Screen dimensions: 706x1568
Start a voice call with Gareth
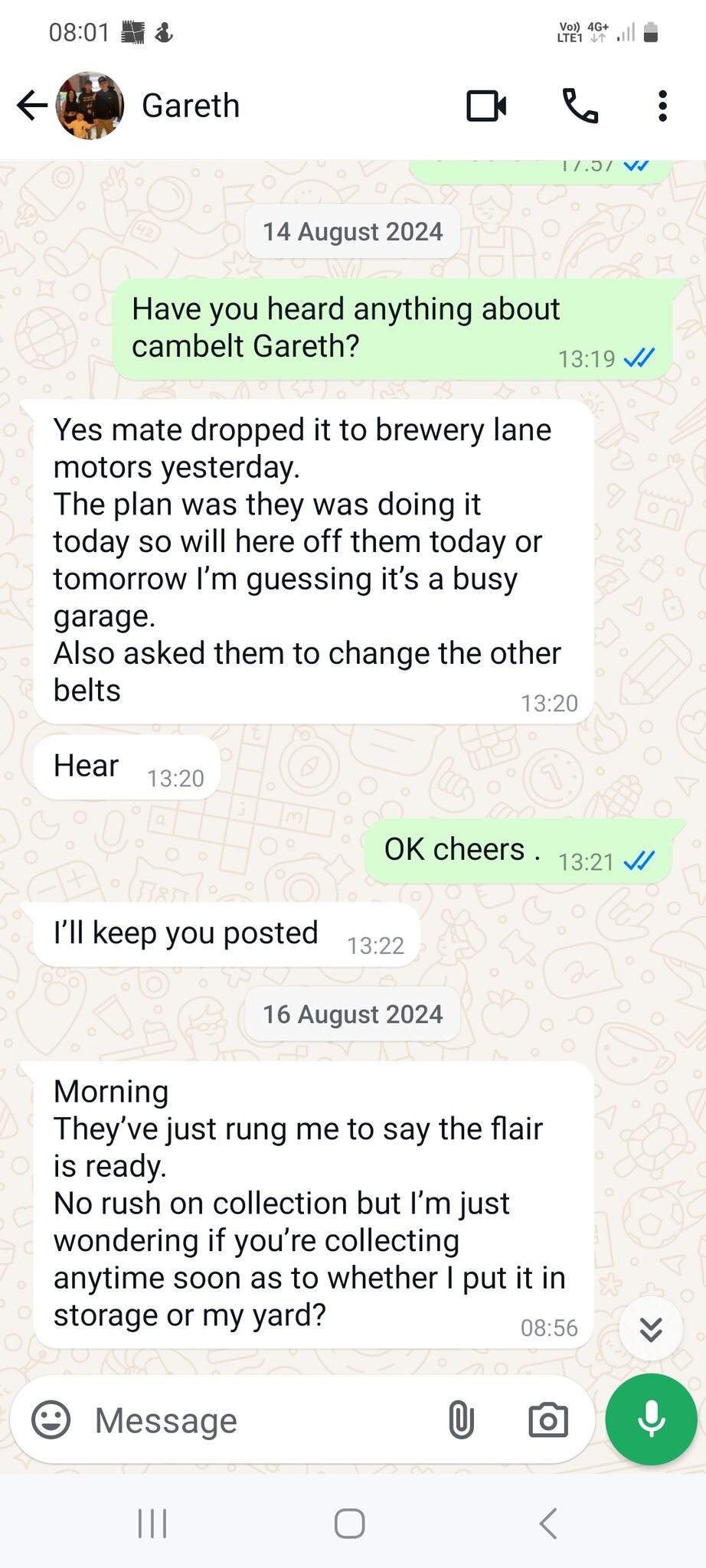(x=580, y=106)
